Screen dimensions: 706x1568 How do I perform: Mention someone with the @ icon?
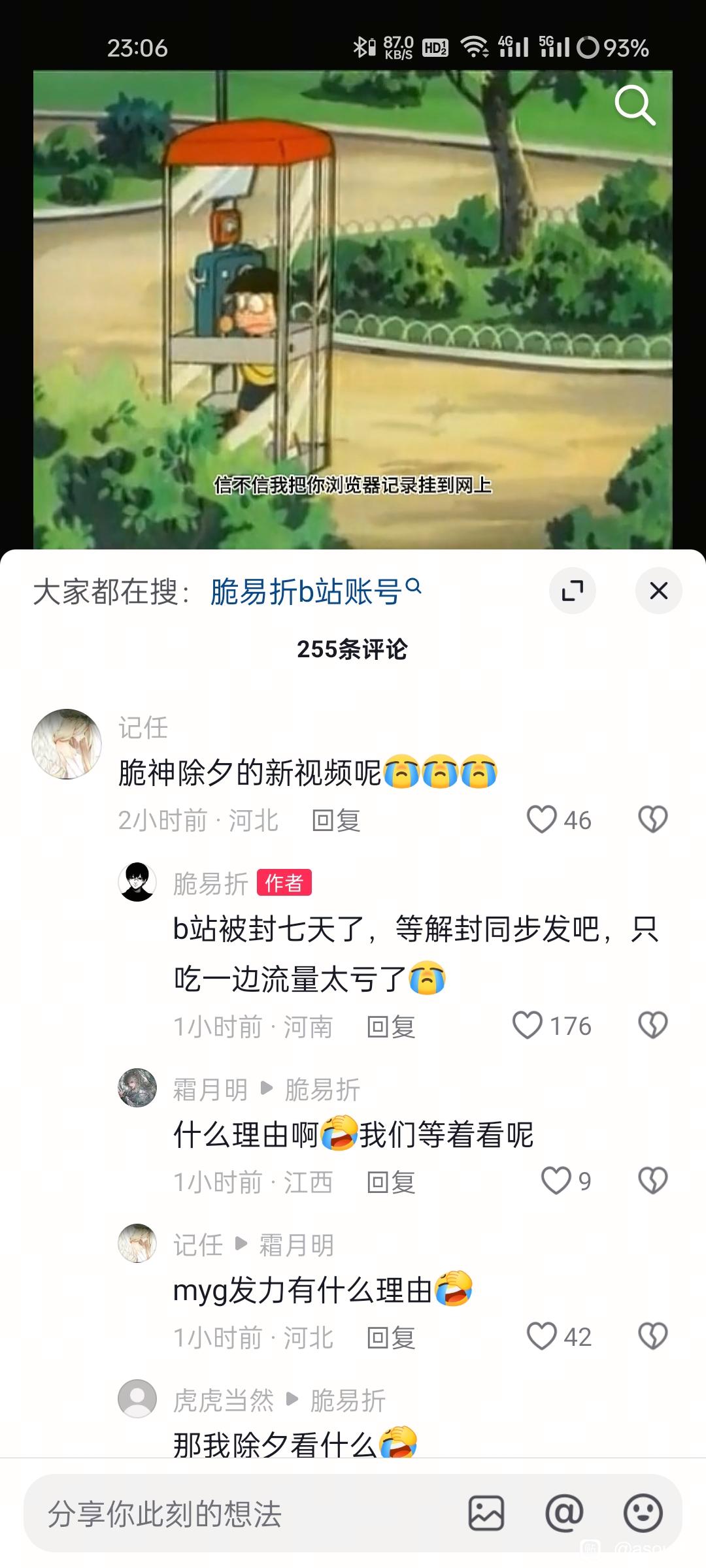click(x=564, y=1513)
